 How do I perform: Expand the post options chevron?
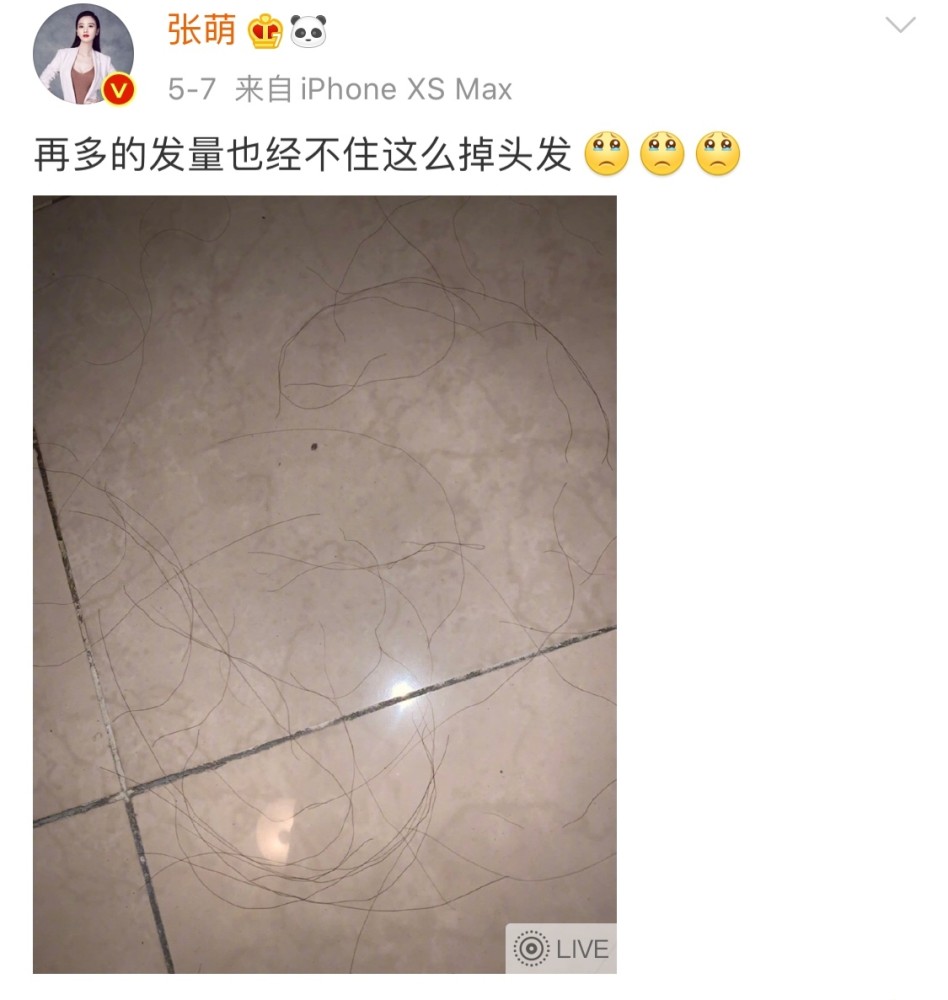(x=900, y=26)
